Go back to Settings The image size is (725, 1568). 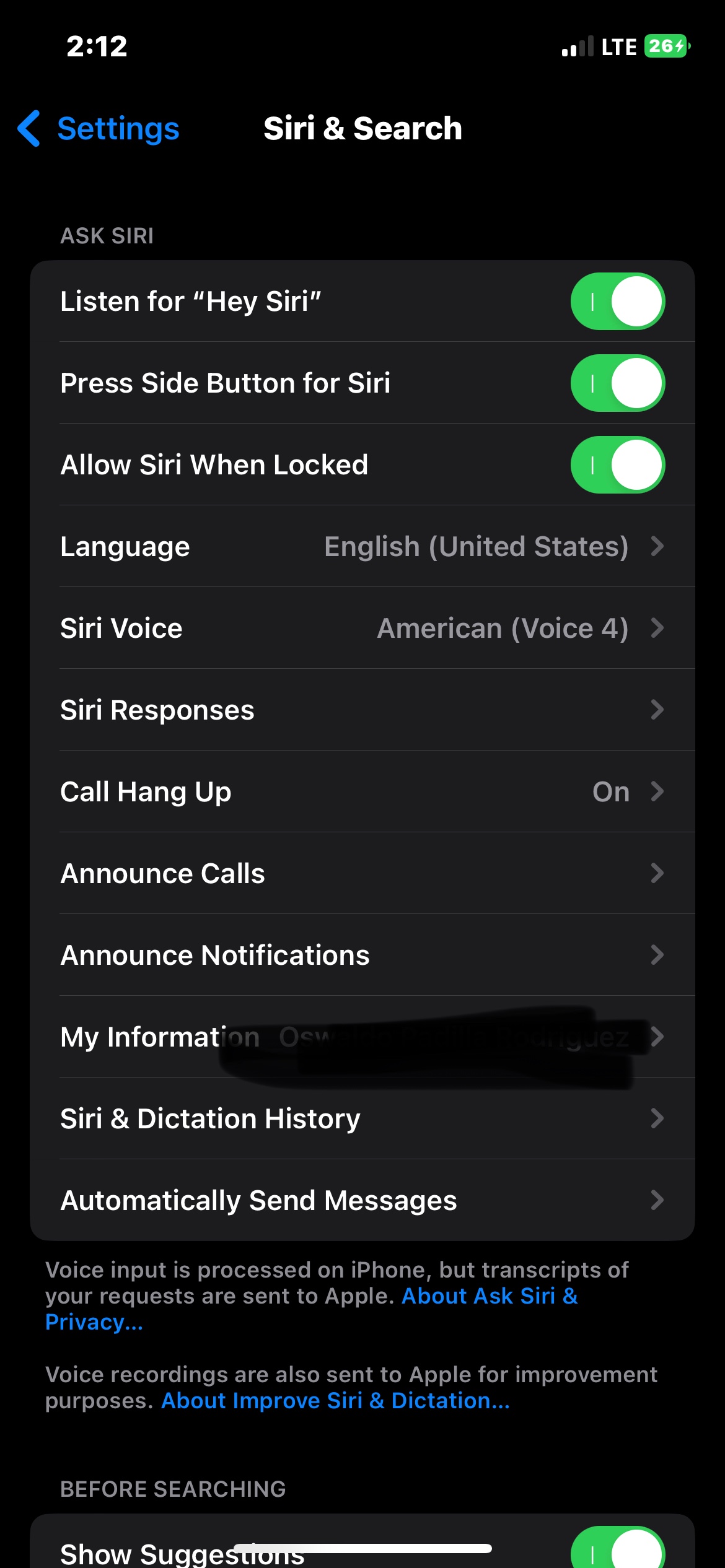point(99,129)
